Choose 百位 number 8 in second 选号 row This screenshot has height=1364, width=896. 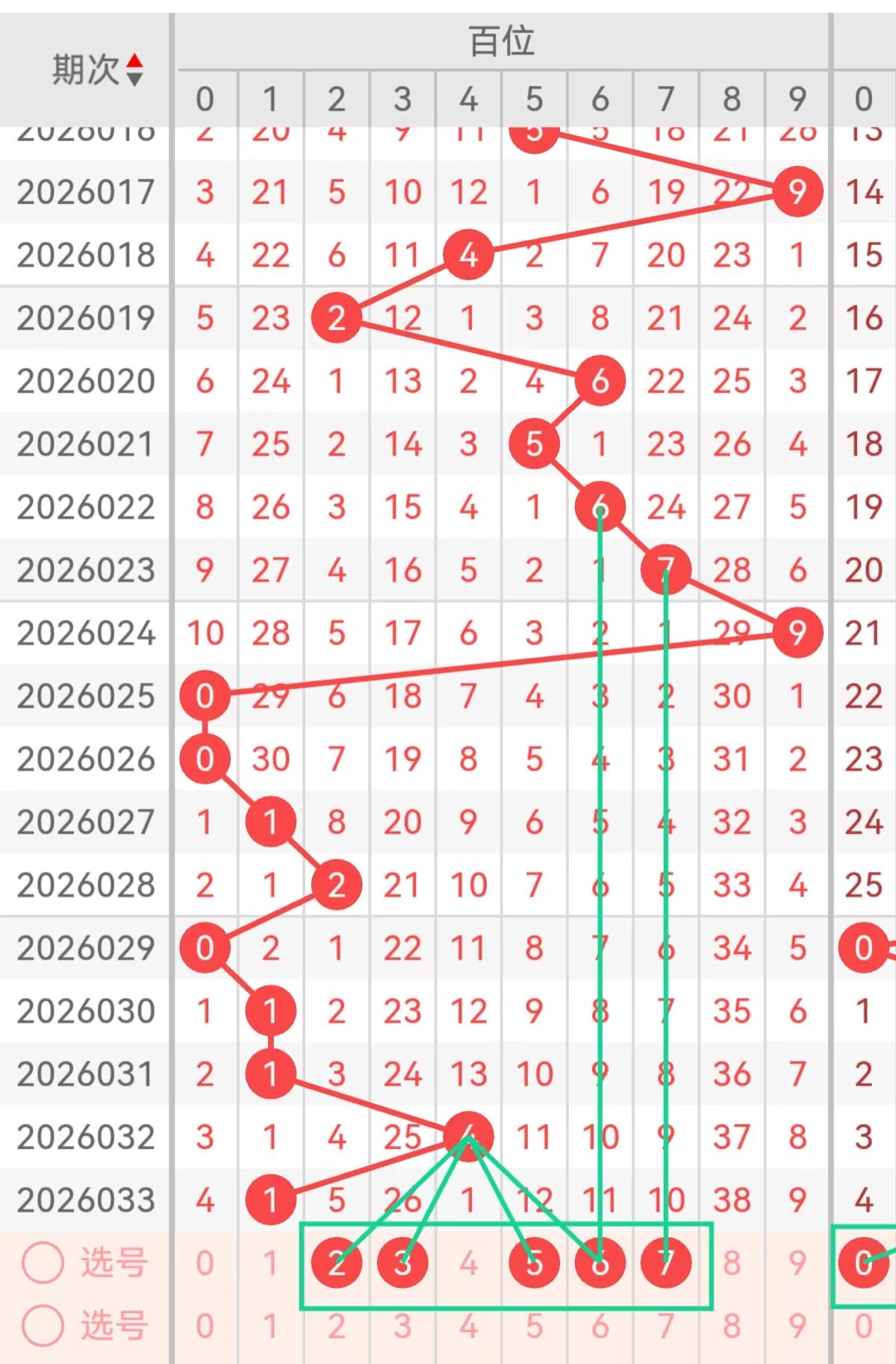pos(732,1327)
